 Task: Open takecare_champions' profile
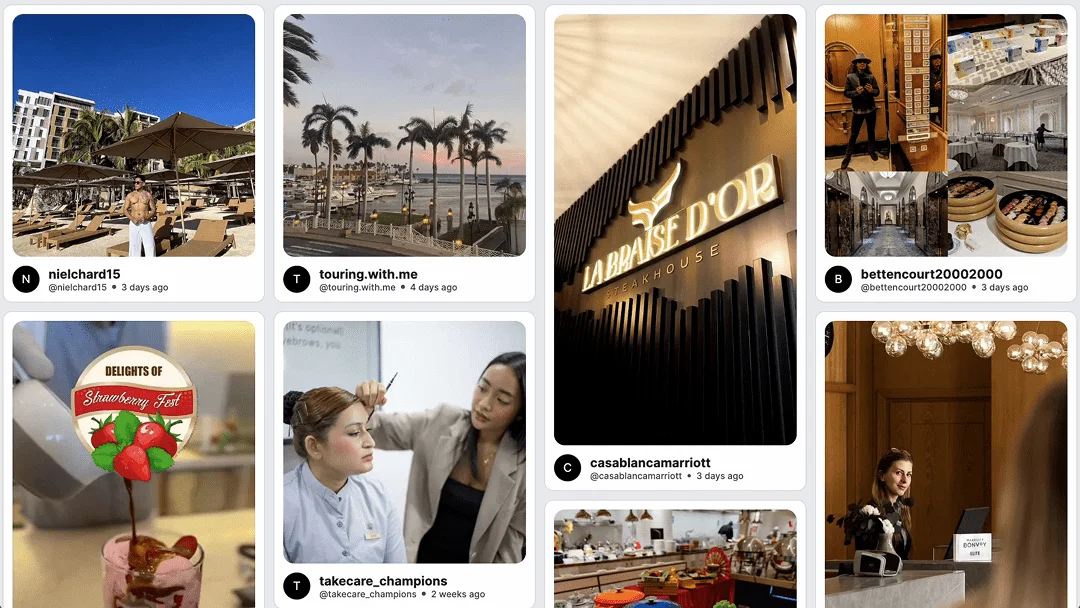point(383,581)
